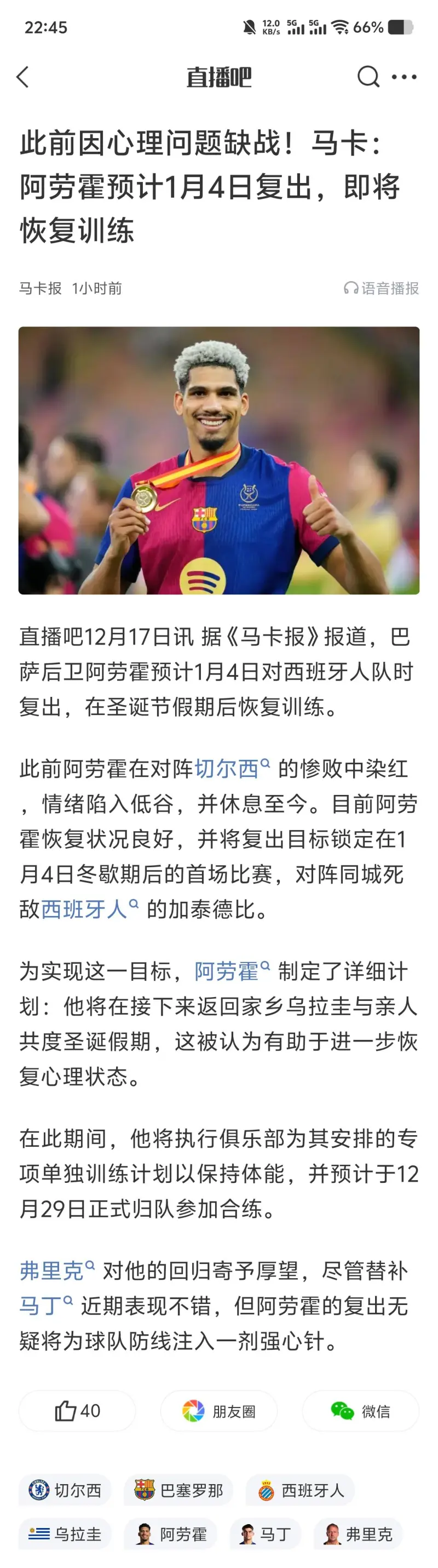The image size is (438, 1568).
Task: Select the 阿劳霍 tag chip
Action: pos(171,1534)
